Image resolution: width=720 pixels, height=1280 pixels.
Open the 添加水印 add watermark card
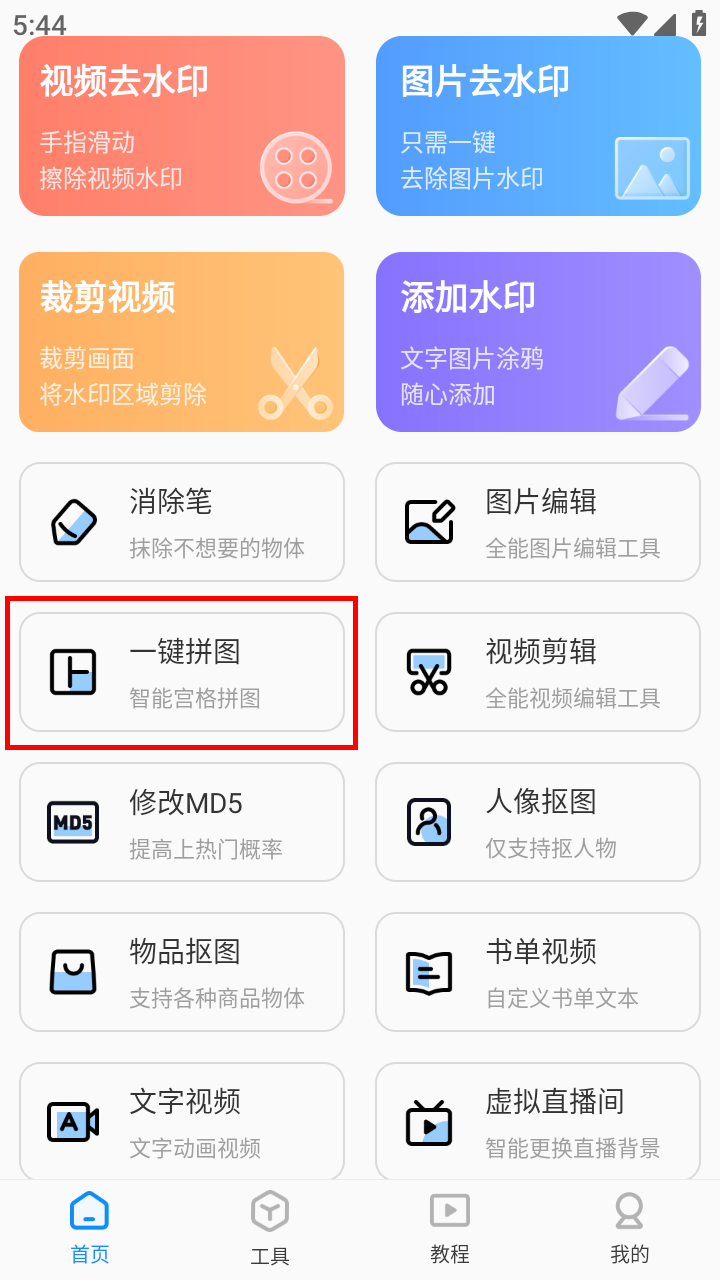click(537, 342)
